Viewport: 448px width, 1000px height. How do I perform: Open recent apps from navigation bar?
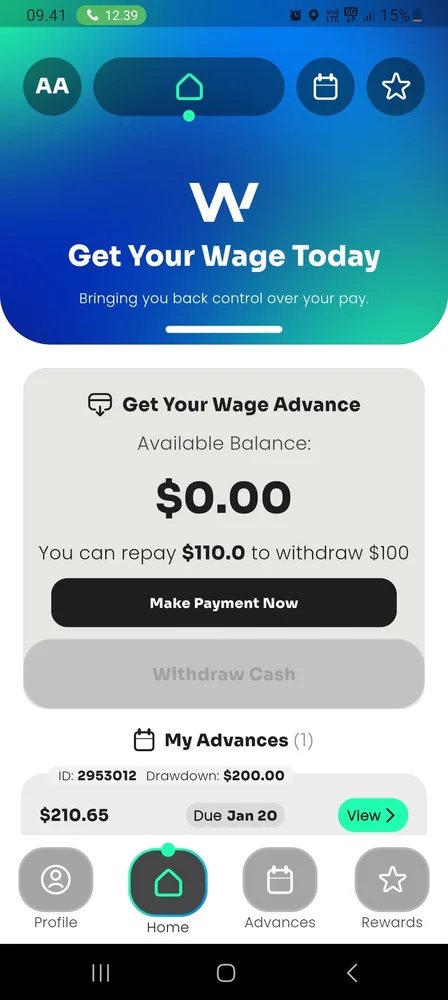[100, 973]
